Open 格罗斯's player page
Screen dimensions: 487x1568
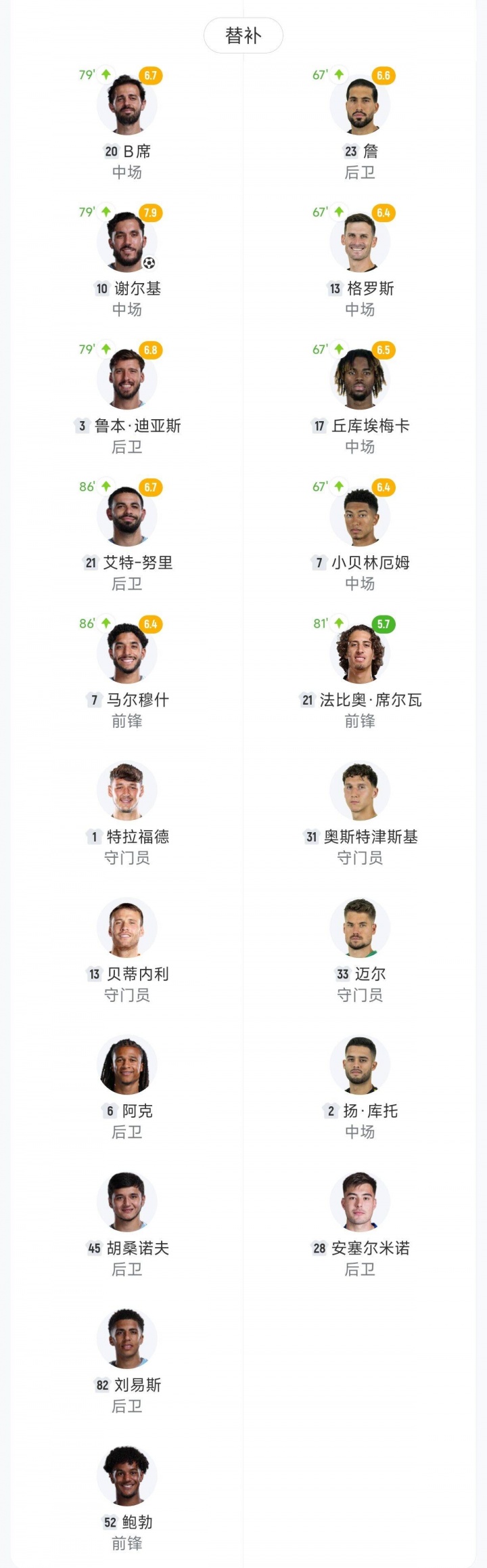360,243
